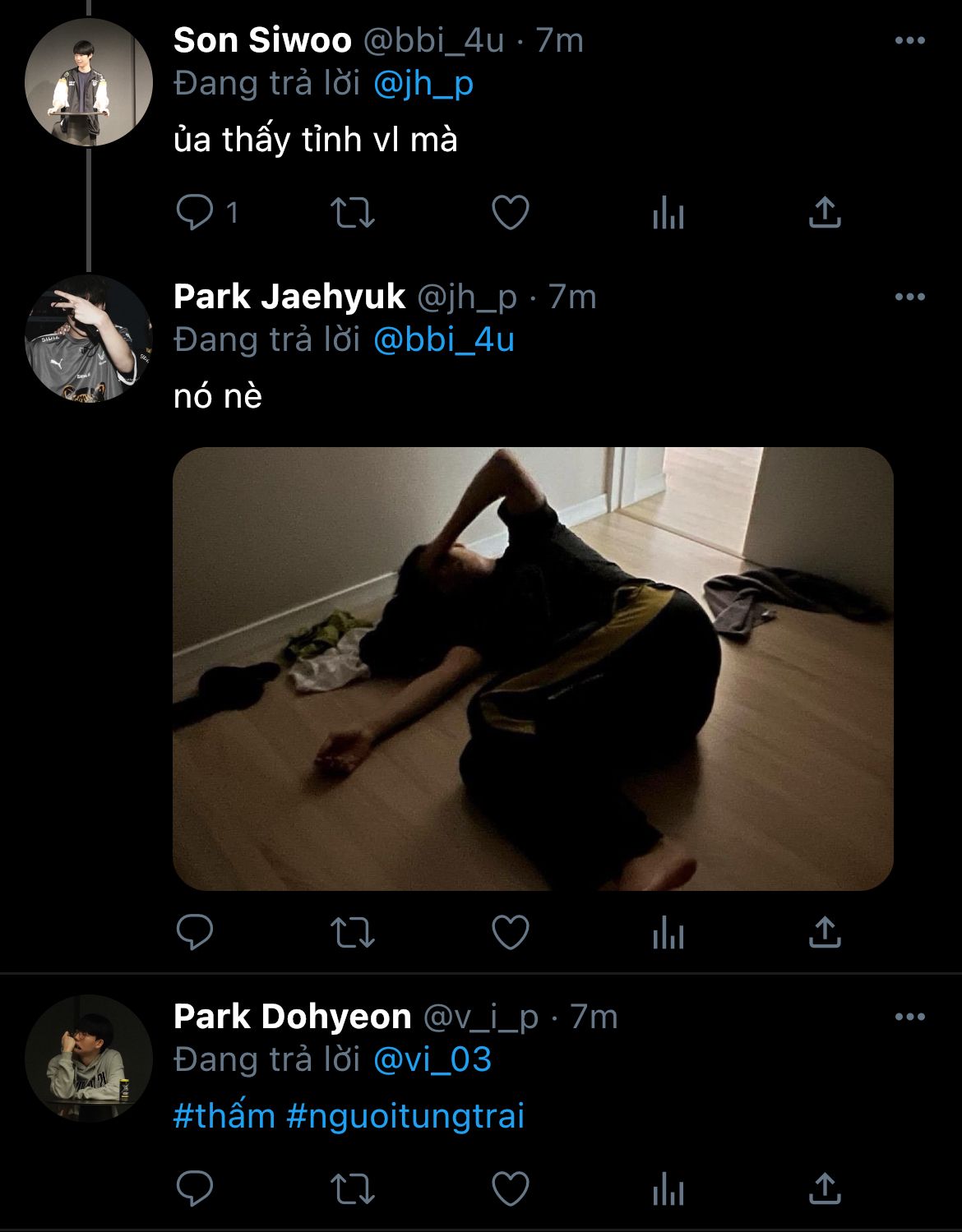Retweet Park Jaehyuk's tweet
The width and height of the screenshot is (962, 1232).
click(353, 932)
